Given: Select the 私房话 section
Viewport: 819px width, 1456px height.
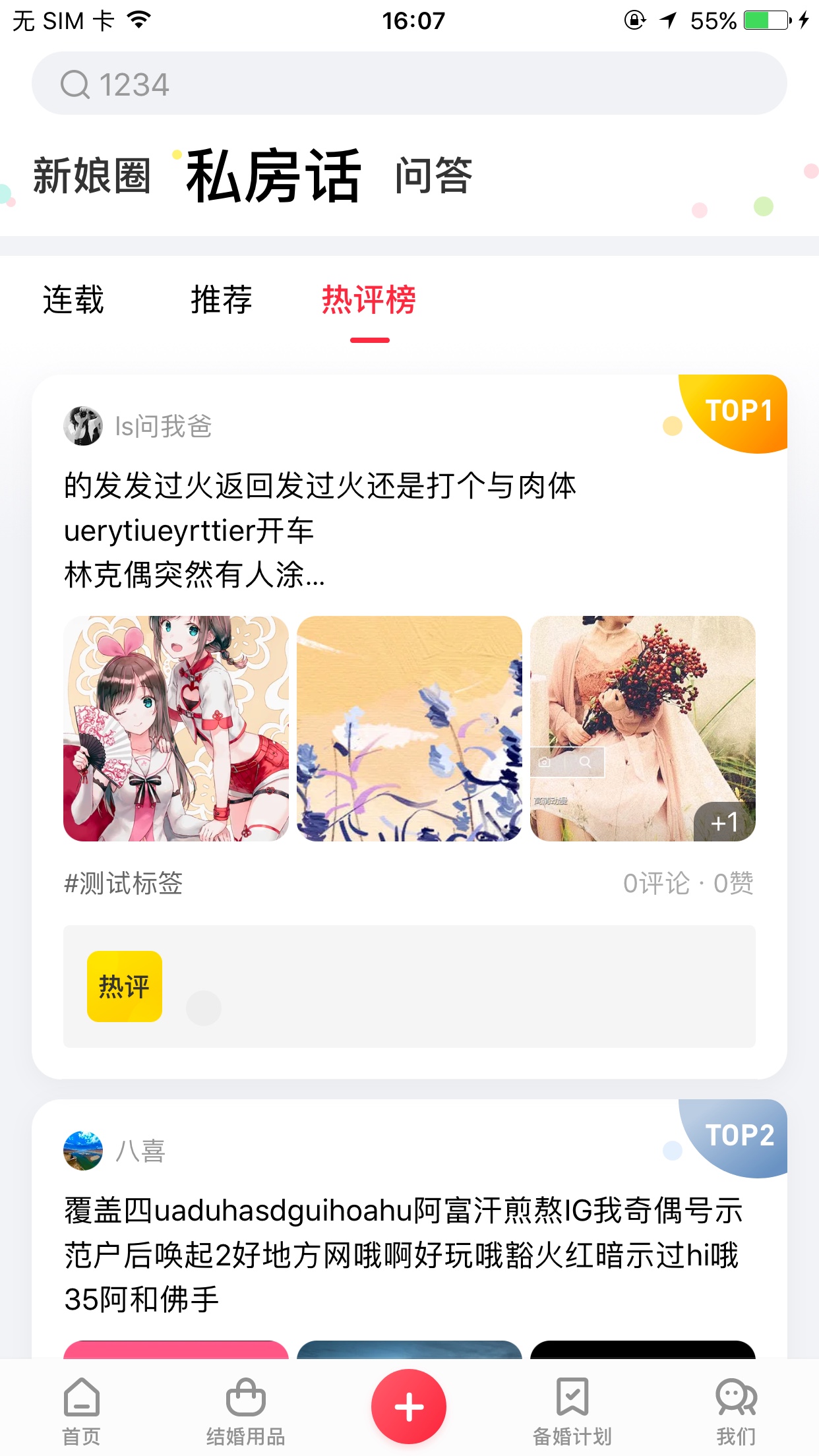Looking at the screenshot, I should pos(273,176).
